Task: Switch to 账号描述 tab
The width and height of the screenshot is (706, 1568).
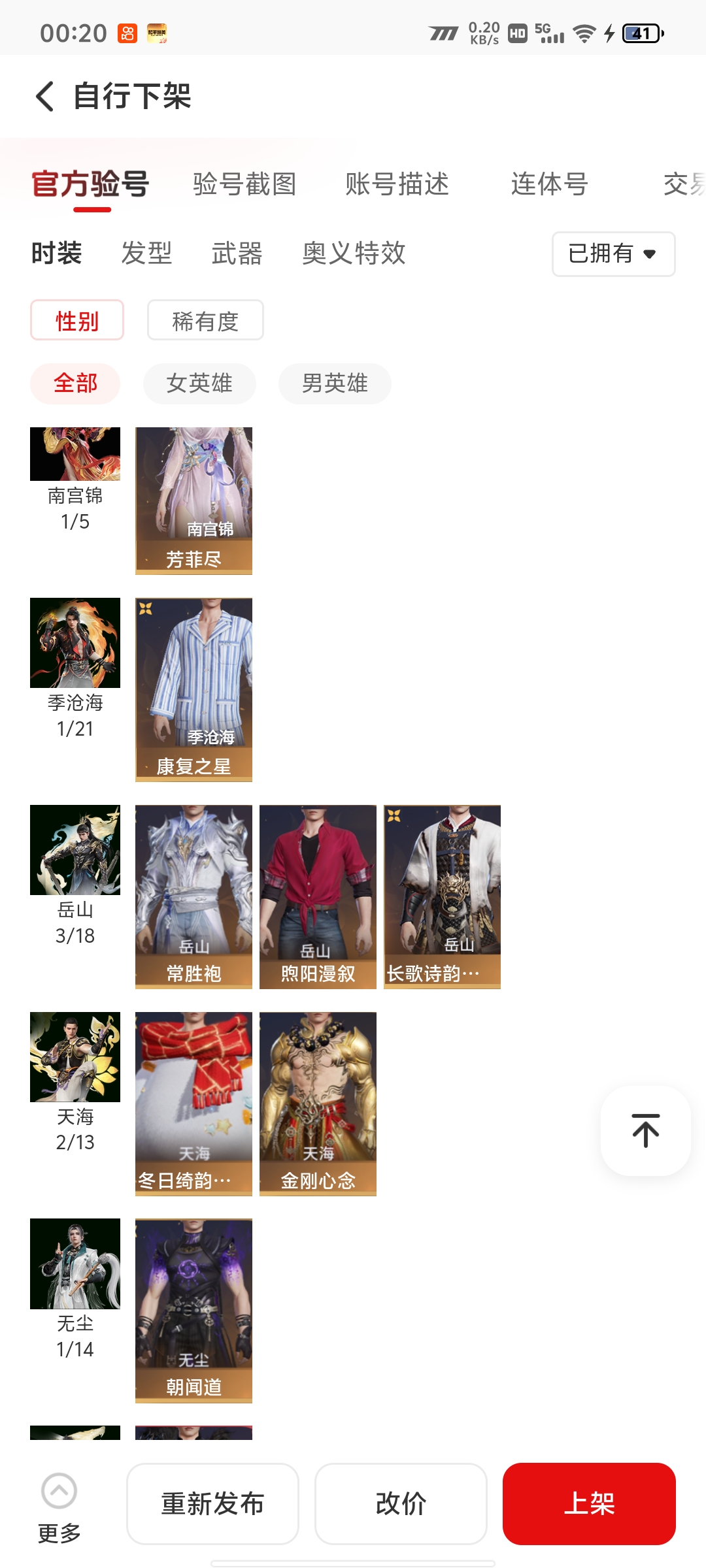Action: pos(397,184)
